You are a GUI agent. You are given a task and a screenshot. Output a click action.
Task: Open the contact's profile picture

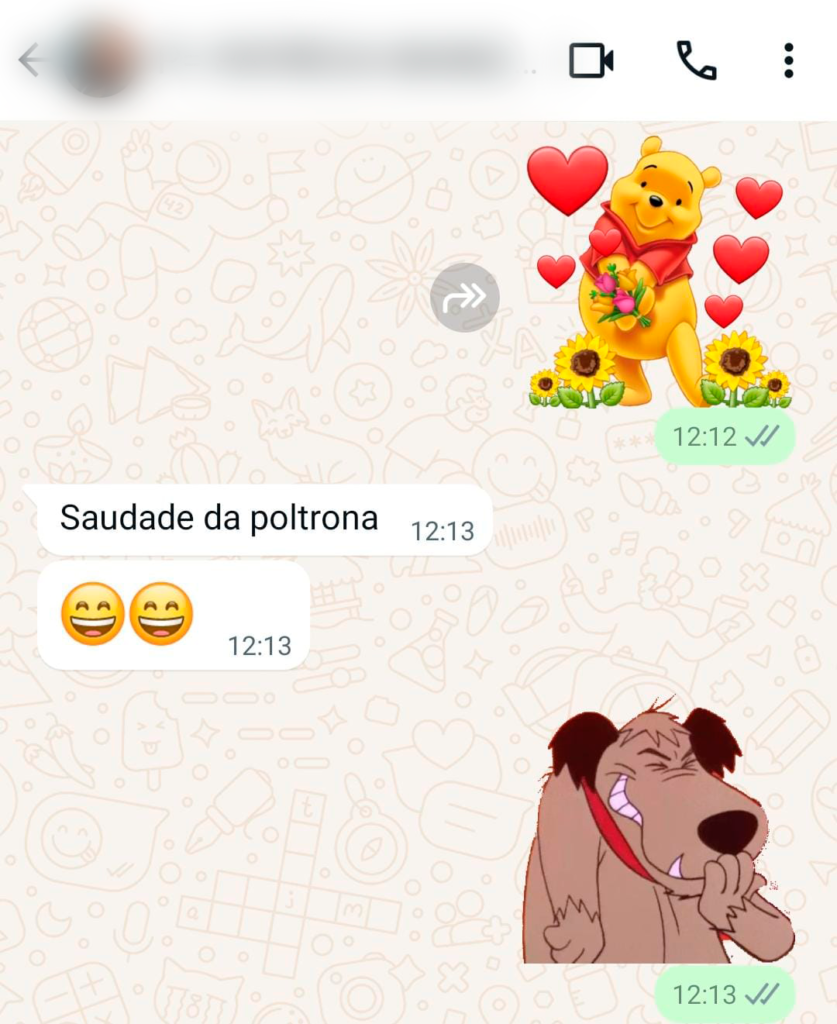100,60
